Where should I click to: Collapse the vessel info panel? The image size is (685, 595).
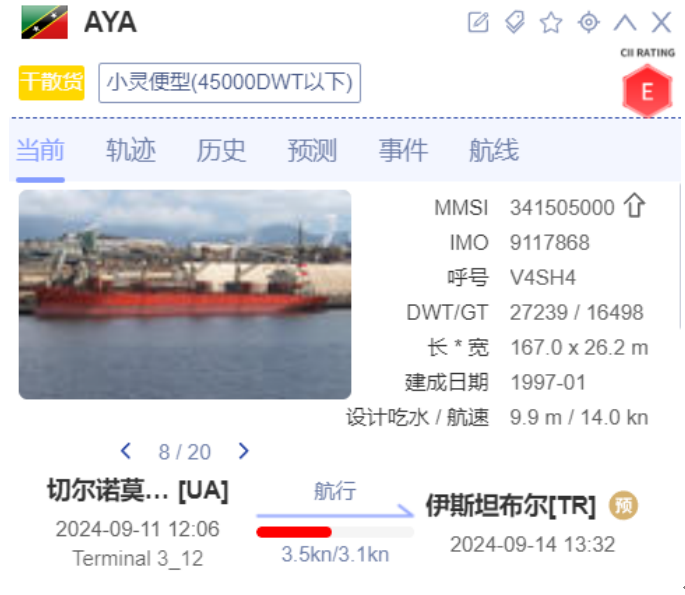click(625, 22)
